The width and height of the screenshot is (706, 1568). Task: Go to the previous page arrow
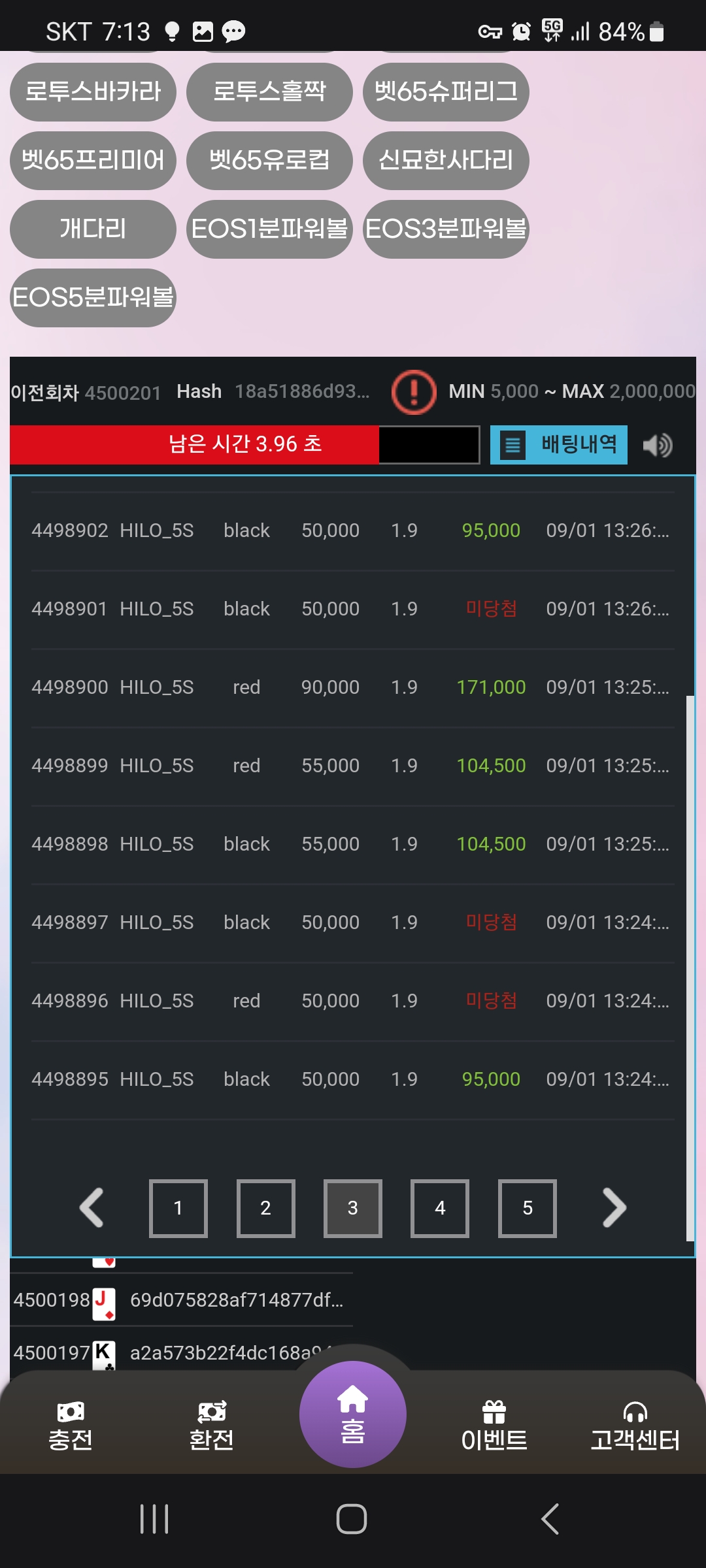click(92, 1208)
